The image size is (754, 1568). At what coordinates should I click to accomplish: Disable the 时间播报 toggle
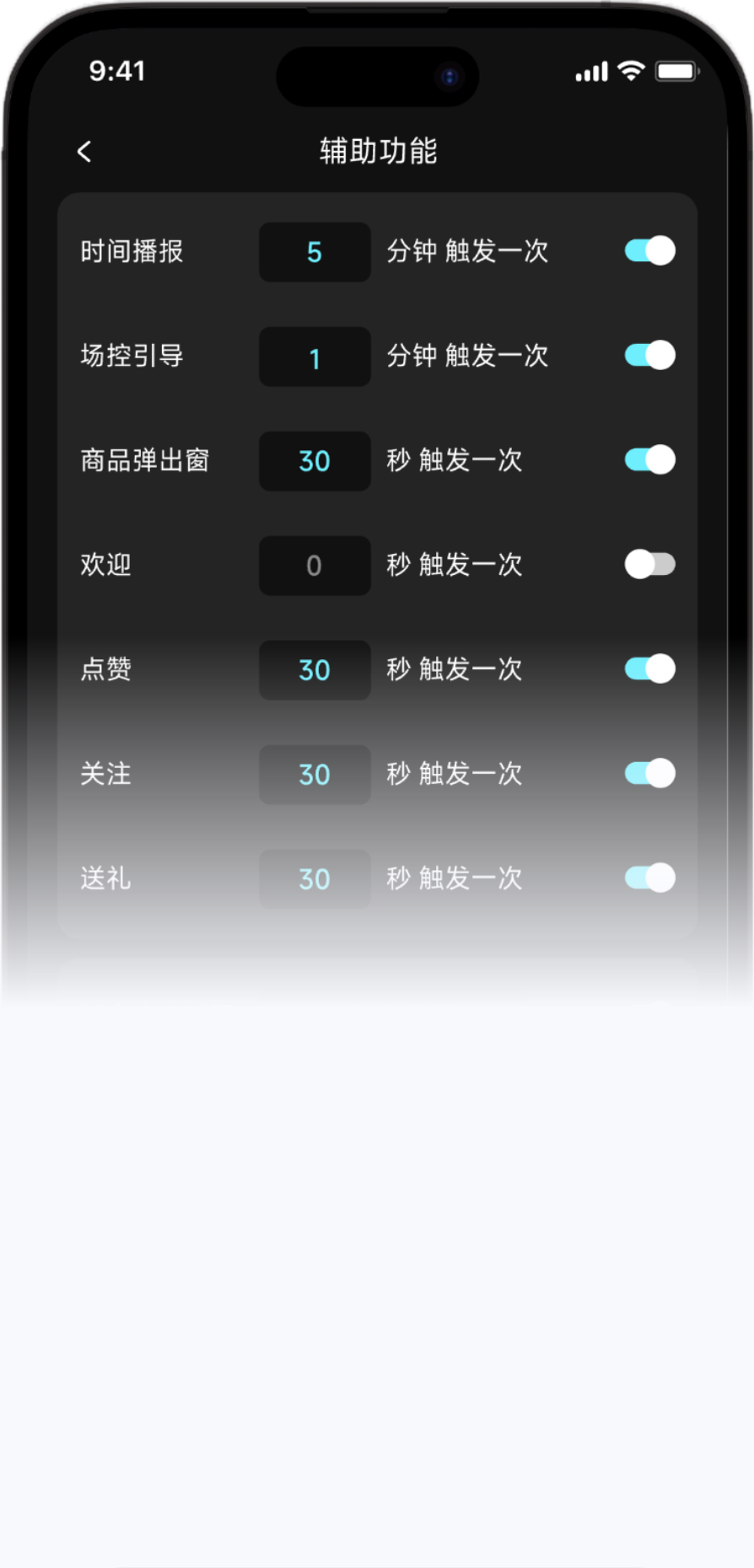pyautogui.click(x=647, y=251)
